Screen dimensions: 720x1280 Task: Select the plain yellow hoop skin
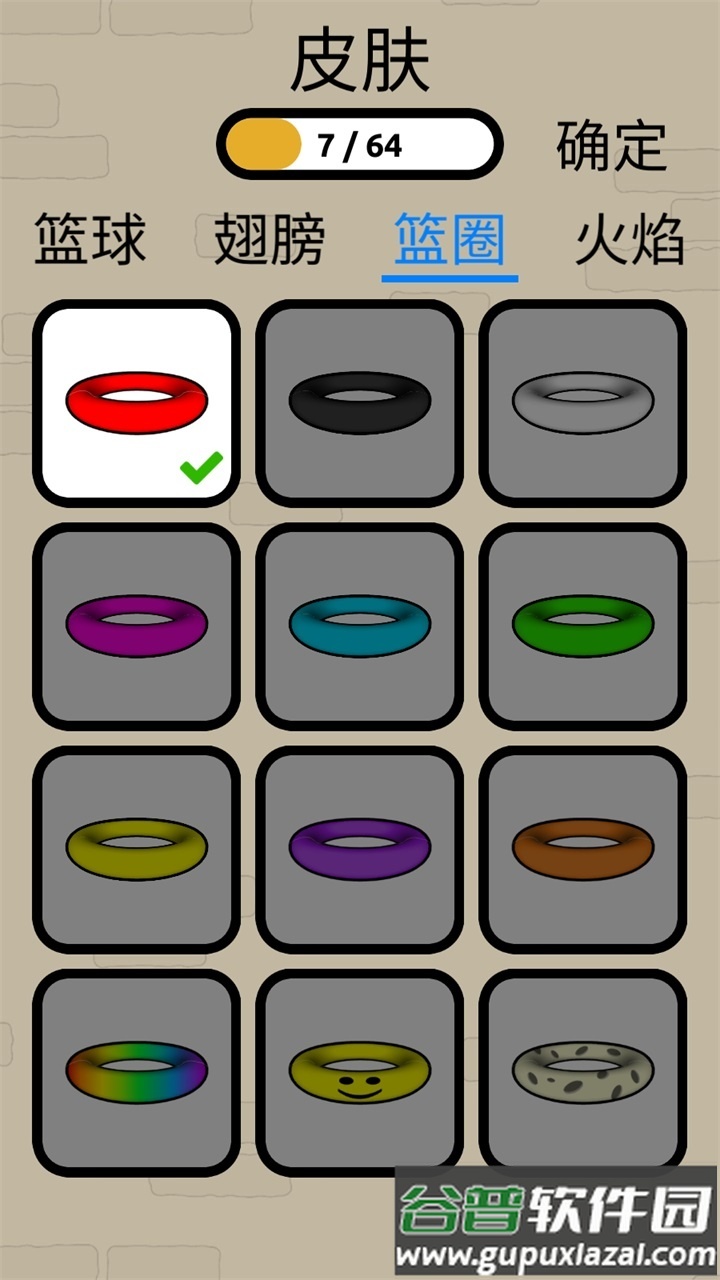tap(137, 849)
